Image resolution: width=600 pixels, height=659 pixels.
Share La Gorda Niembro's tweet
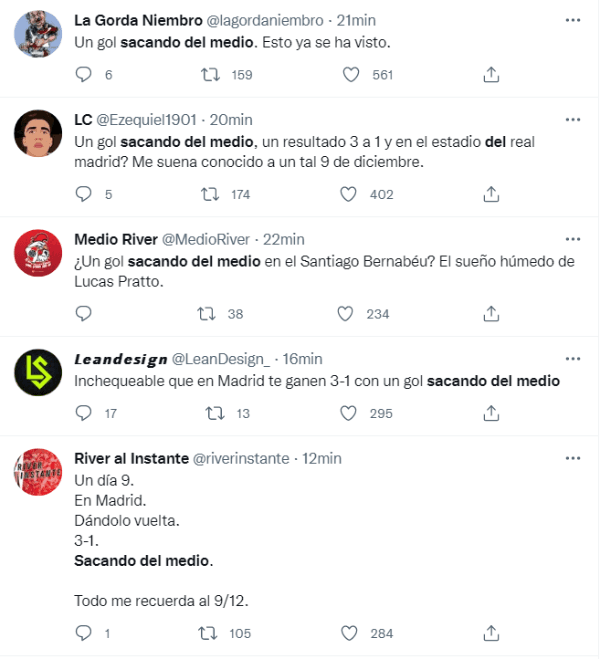coord(491,75)
